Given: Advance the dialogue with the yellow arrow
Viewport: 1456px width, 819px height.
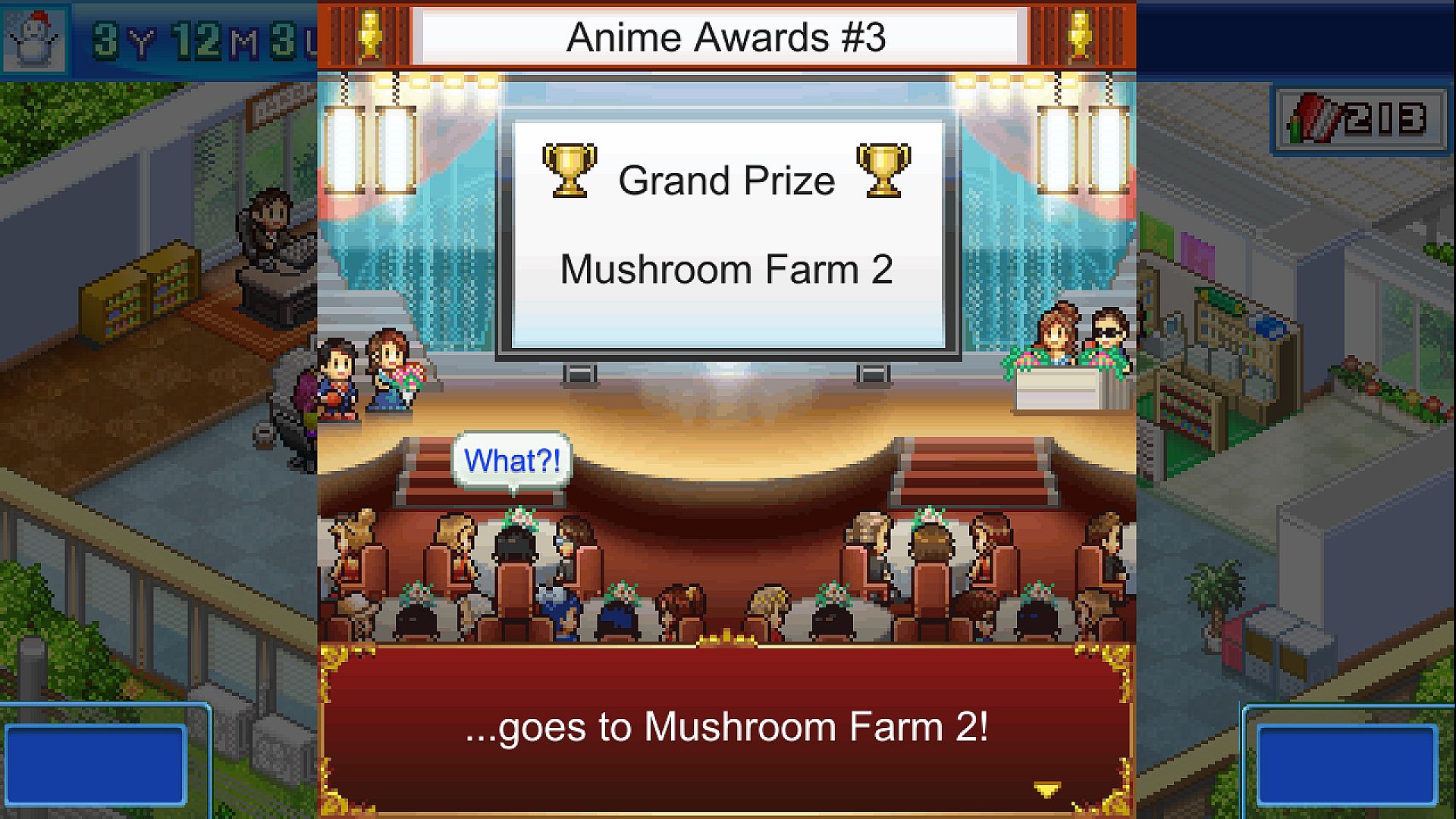Looking at the screenshot, I should (x=1046, y=790).
